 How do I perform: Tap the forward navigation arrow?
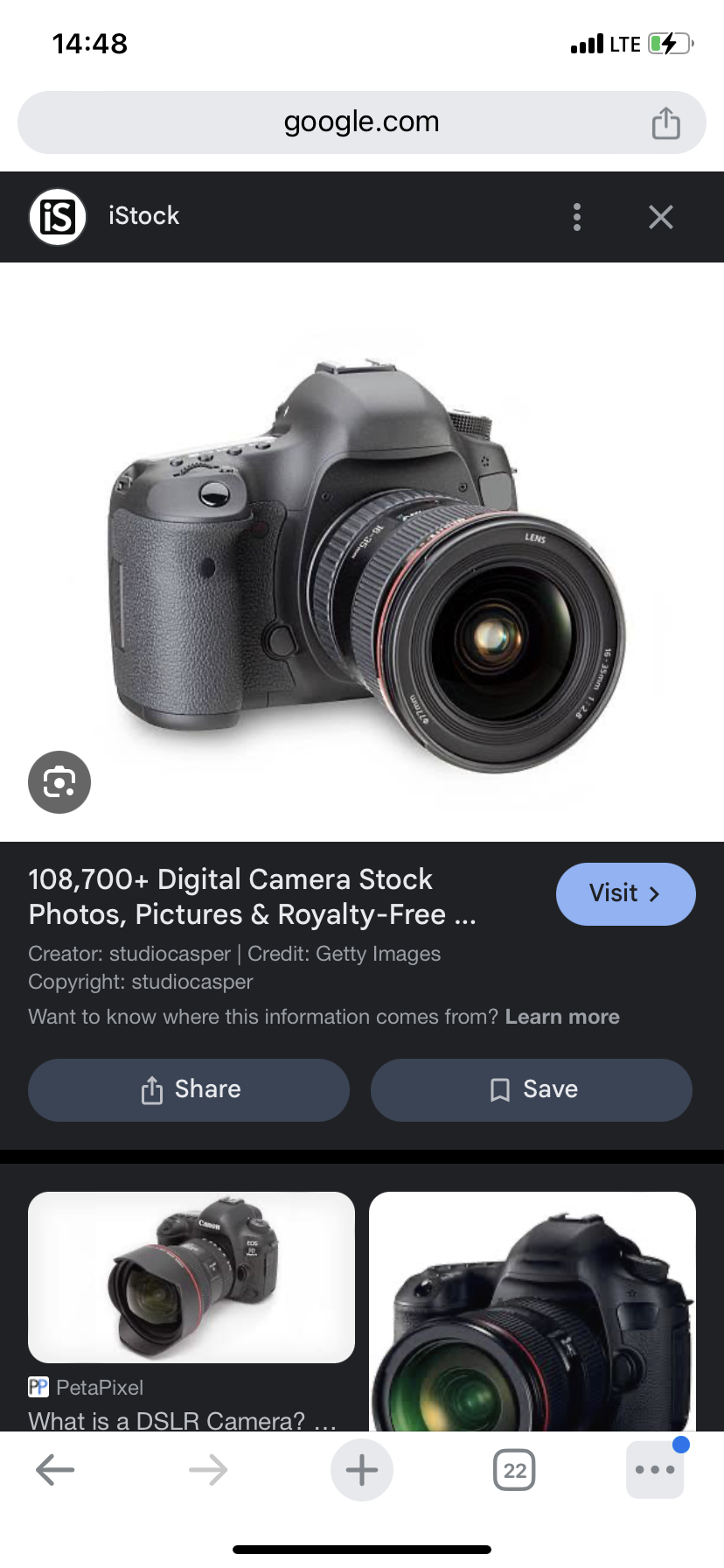coord(208,1470)
